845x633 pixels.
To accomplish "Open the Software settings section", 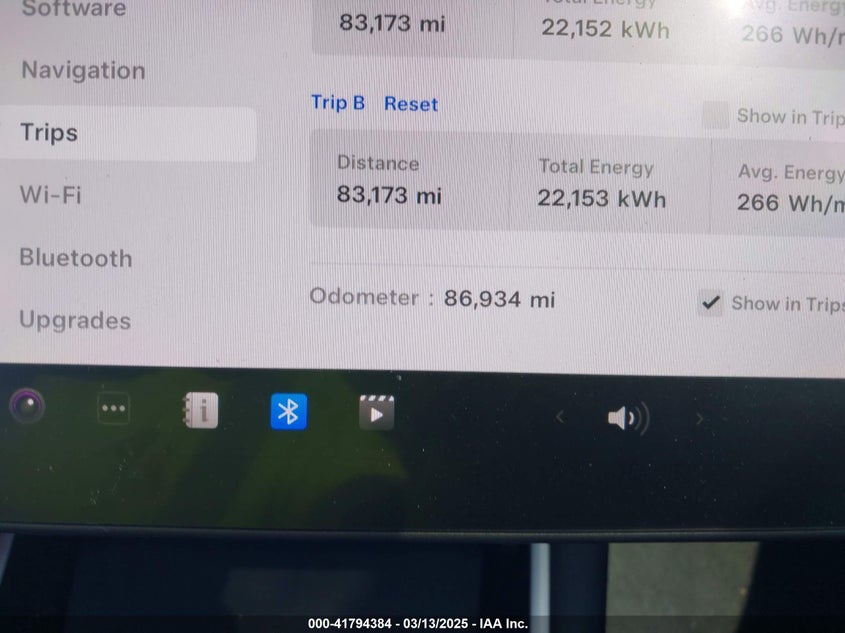I will click(74, 9).
